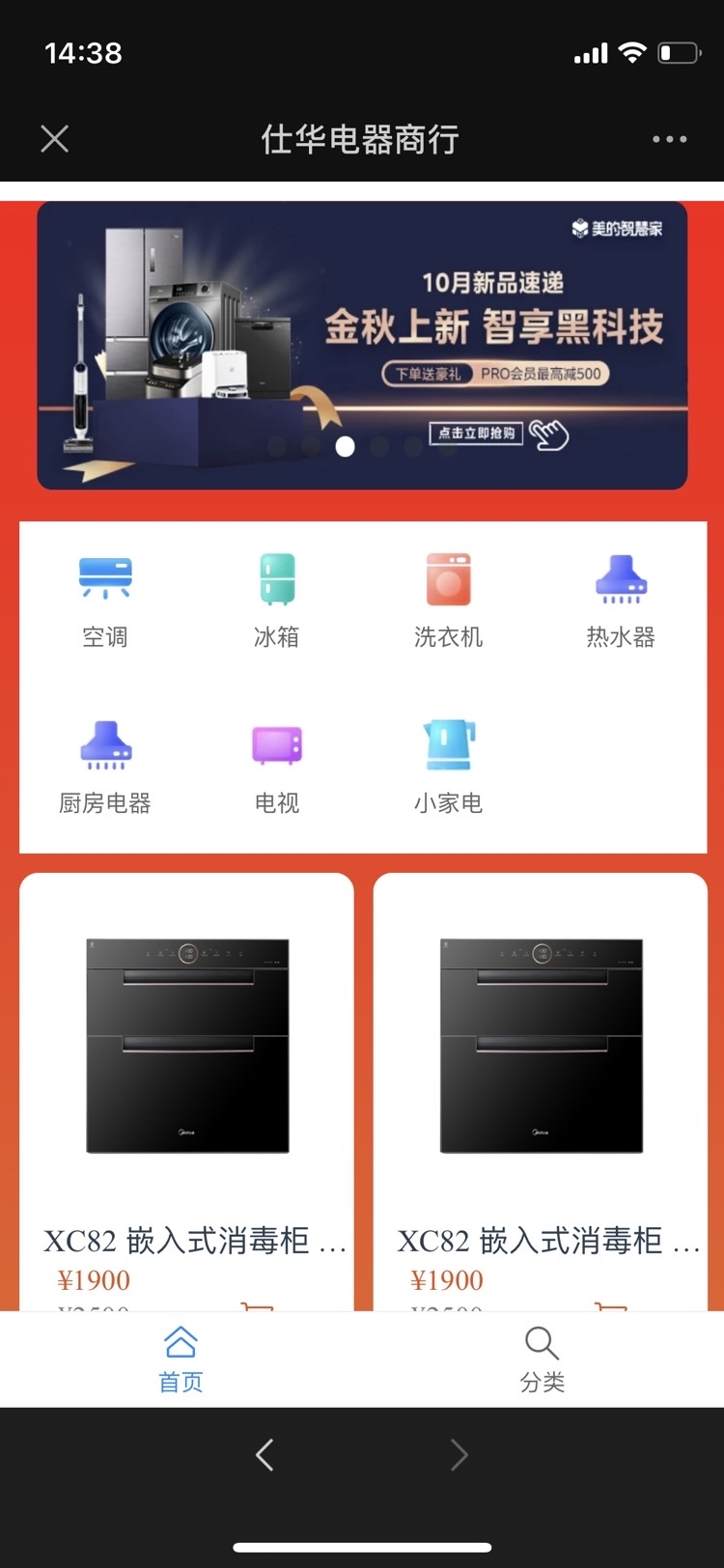Open the 金秋上新 promotional banner
The height and width of the screenshot is (1568, 724).
362,345
